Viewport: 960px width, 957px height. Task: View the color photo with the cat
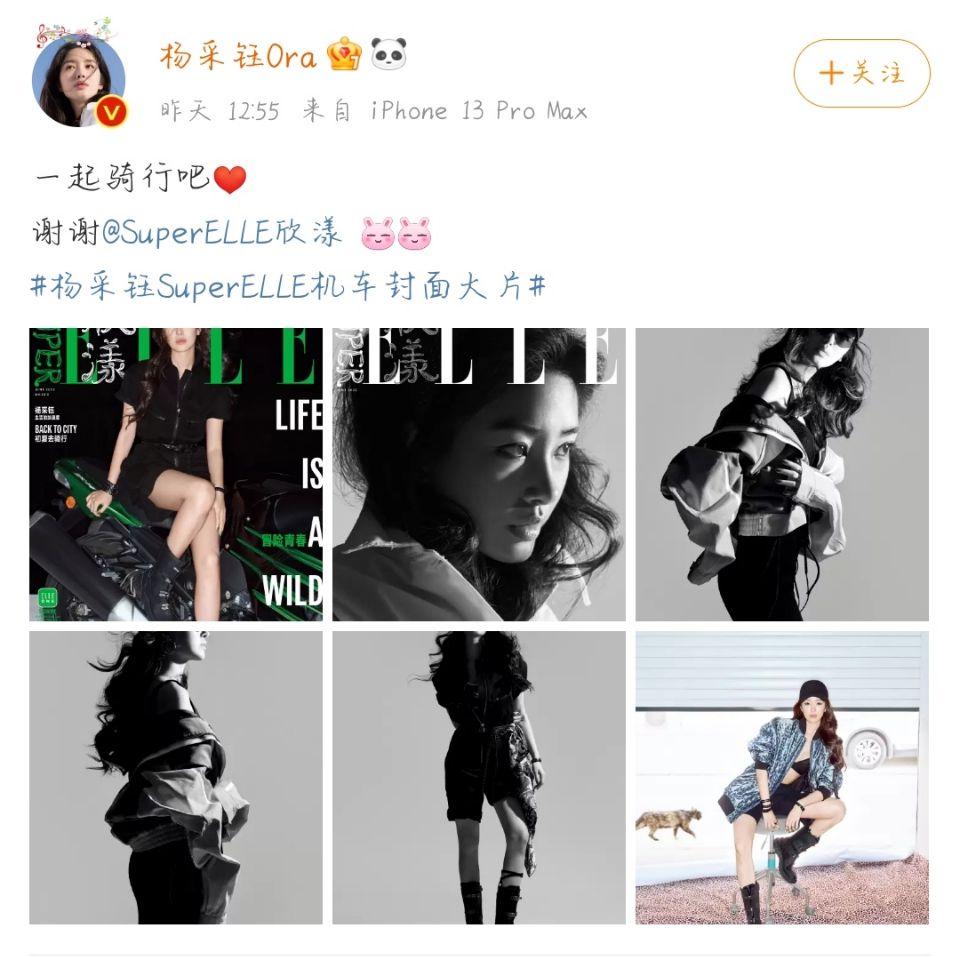782,777
